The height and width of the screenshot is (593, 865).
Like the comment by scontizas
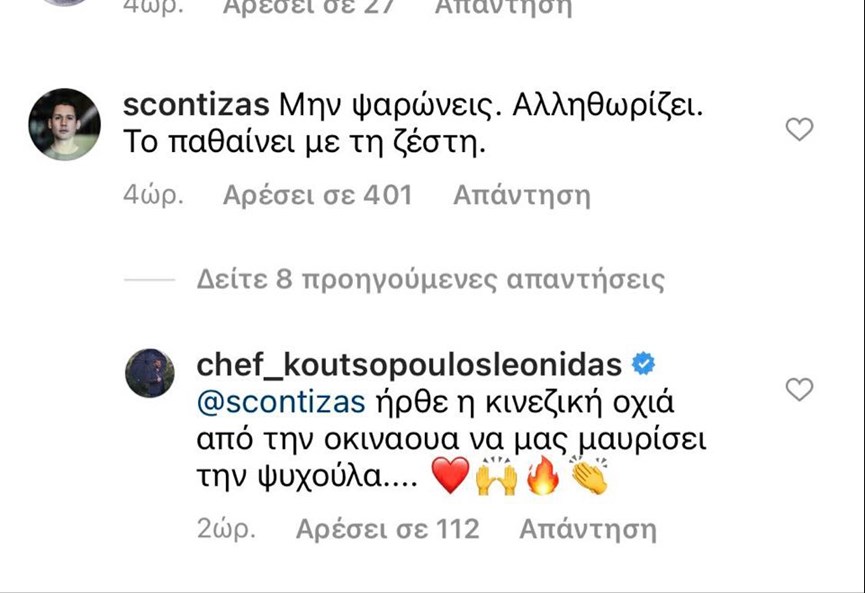pyautogui.click(x=799, y=129)
